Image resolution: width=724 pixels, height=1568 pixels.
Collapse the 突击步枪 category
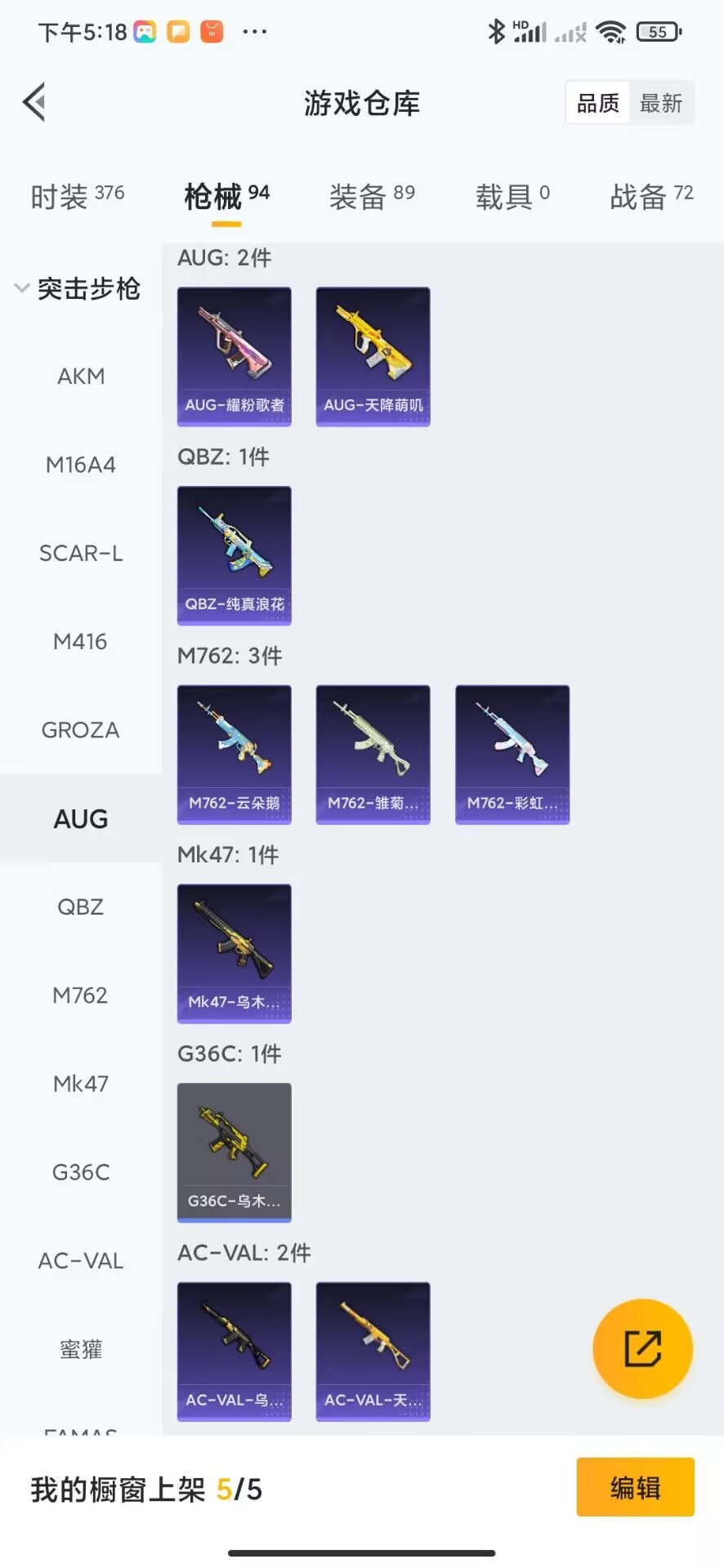78,288
